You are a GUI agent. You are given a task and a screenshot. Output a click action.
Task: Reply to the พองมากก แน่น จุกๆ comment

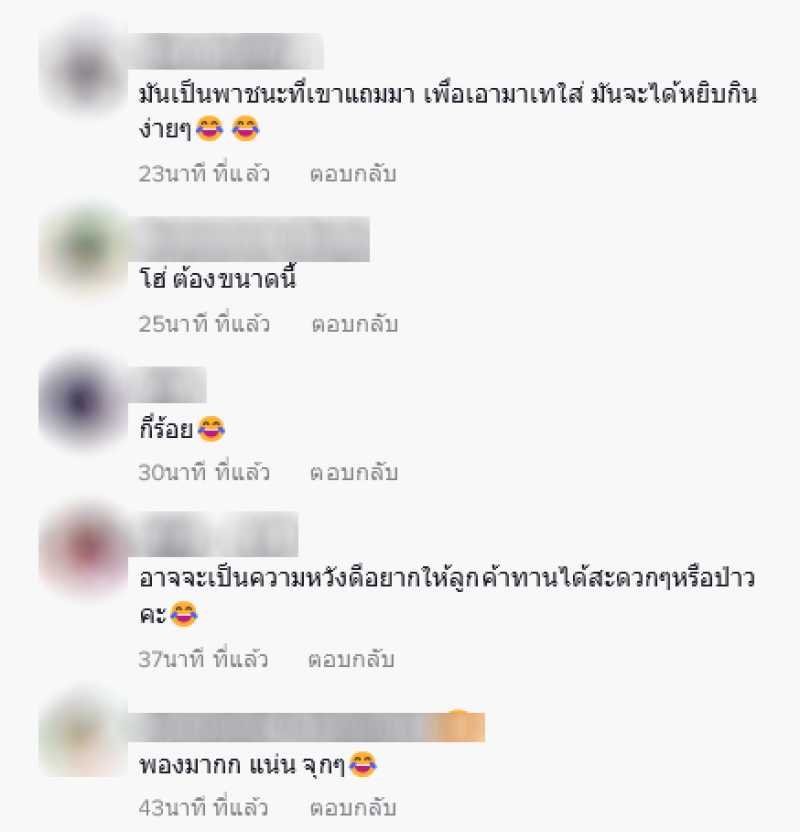[354, 807]
